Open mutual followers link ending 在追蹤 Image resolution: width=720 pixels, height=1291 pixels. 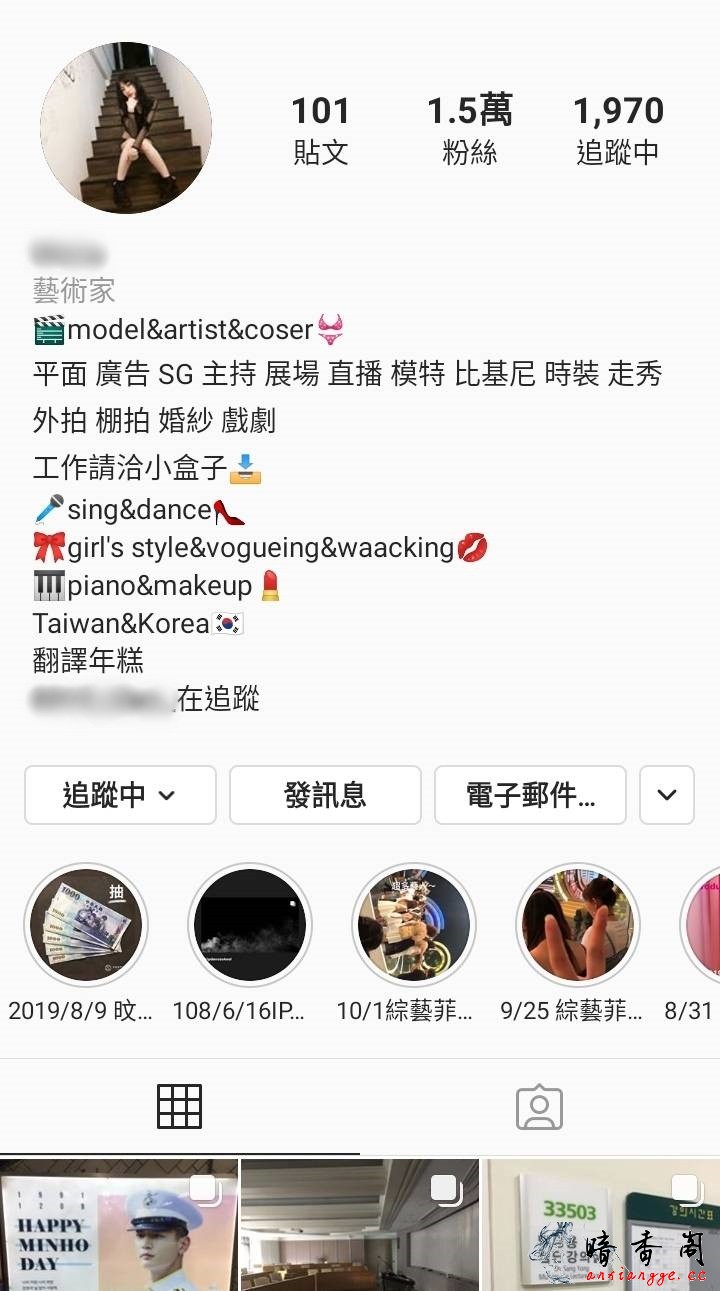(146, 699)
